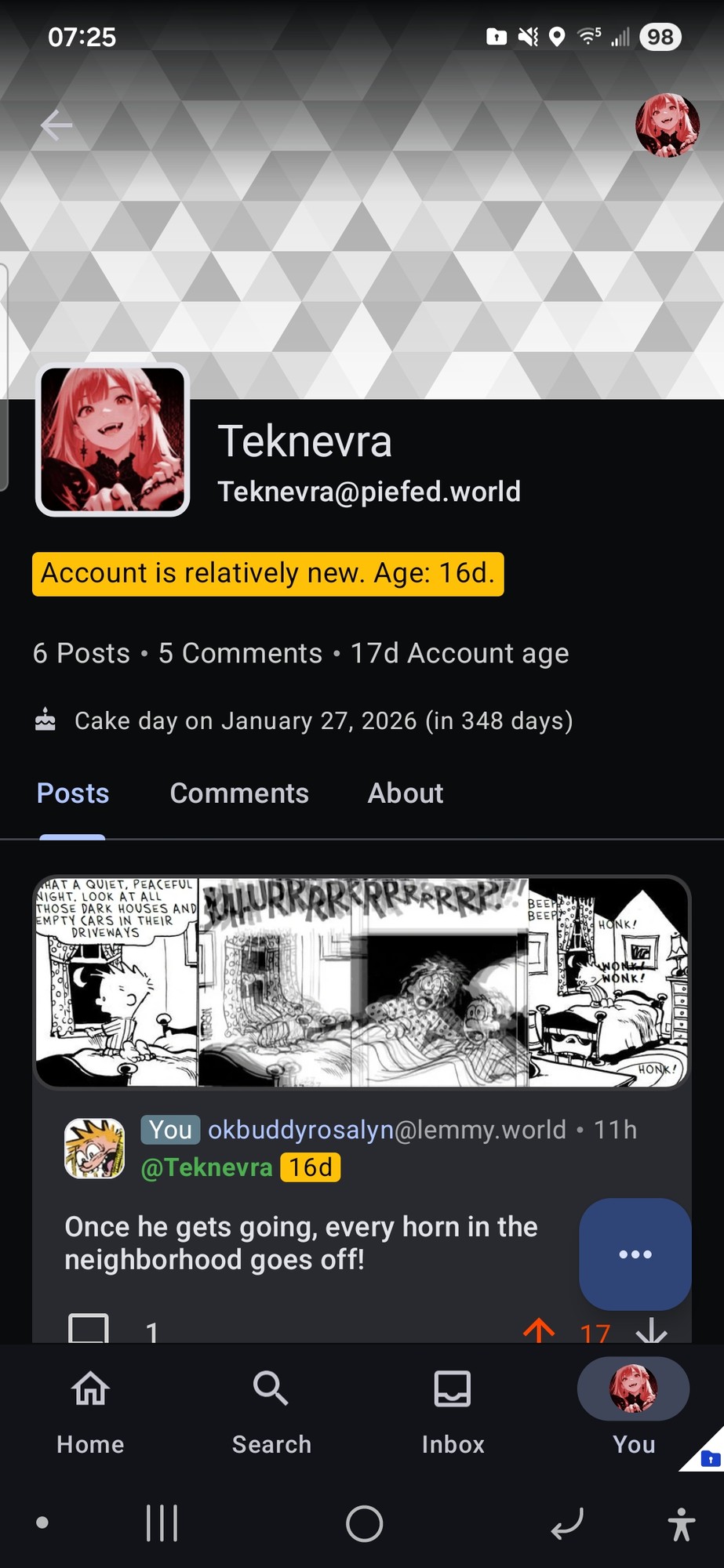This screenshot has width=724, height=1568.
Task: Open the floating three-dots action button
Action: point(635,1254)
